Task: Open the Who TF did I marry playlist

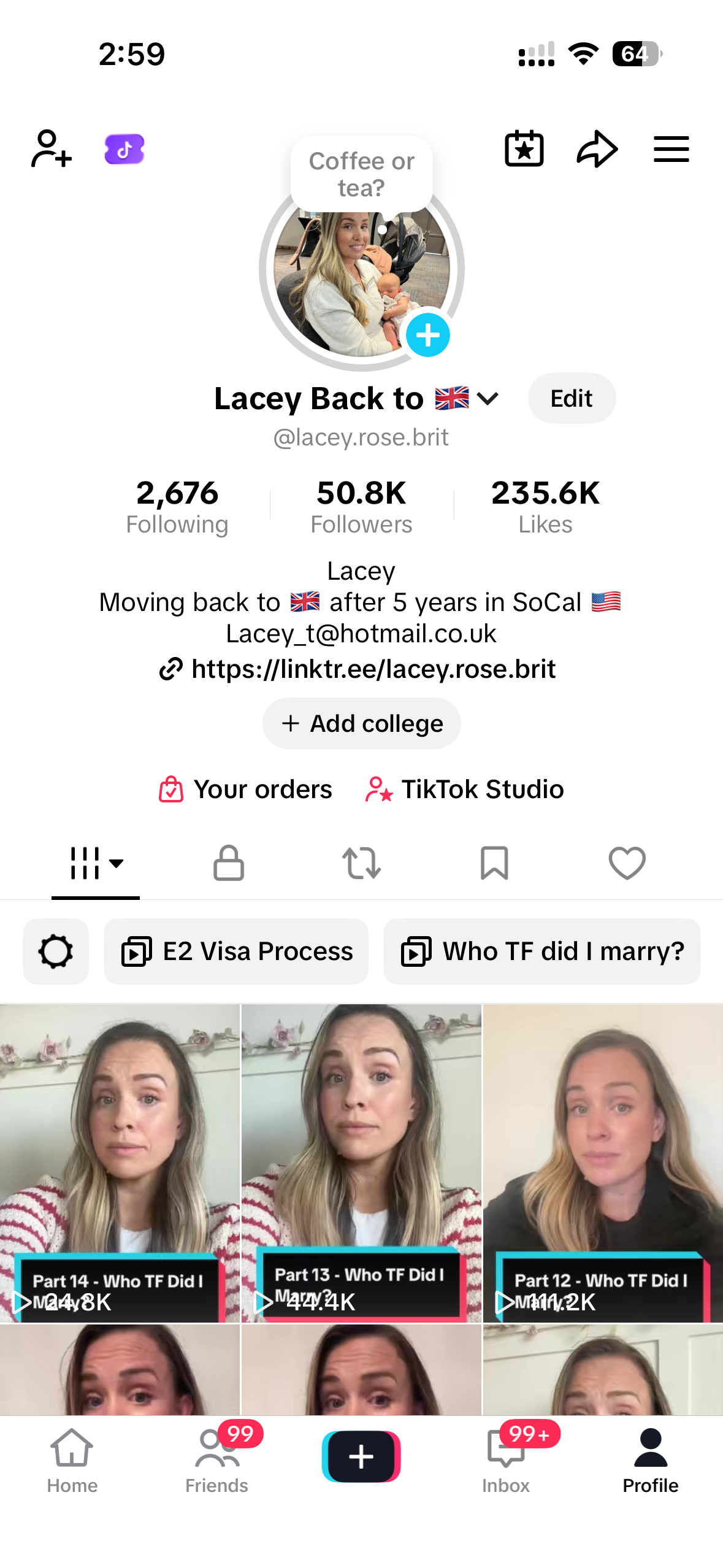Action: (541, 951)
